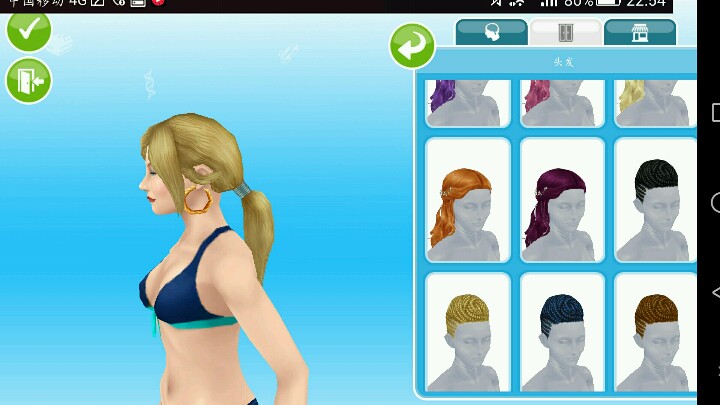Select the light blonde wavy hairstyle
Viewport: 720px width, 405px height.
click(655, 102)
